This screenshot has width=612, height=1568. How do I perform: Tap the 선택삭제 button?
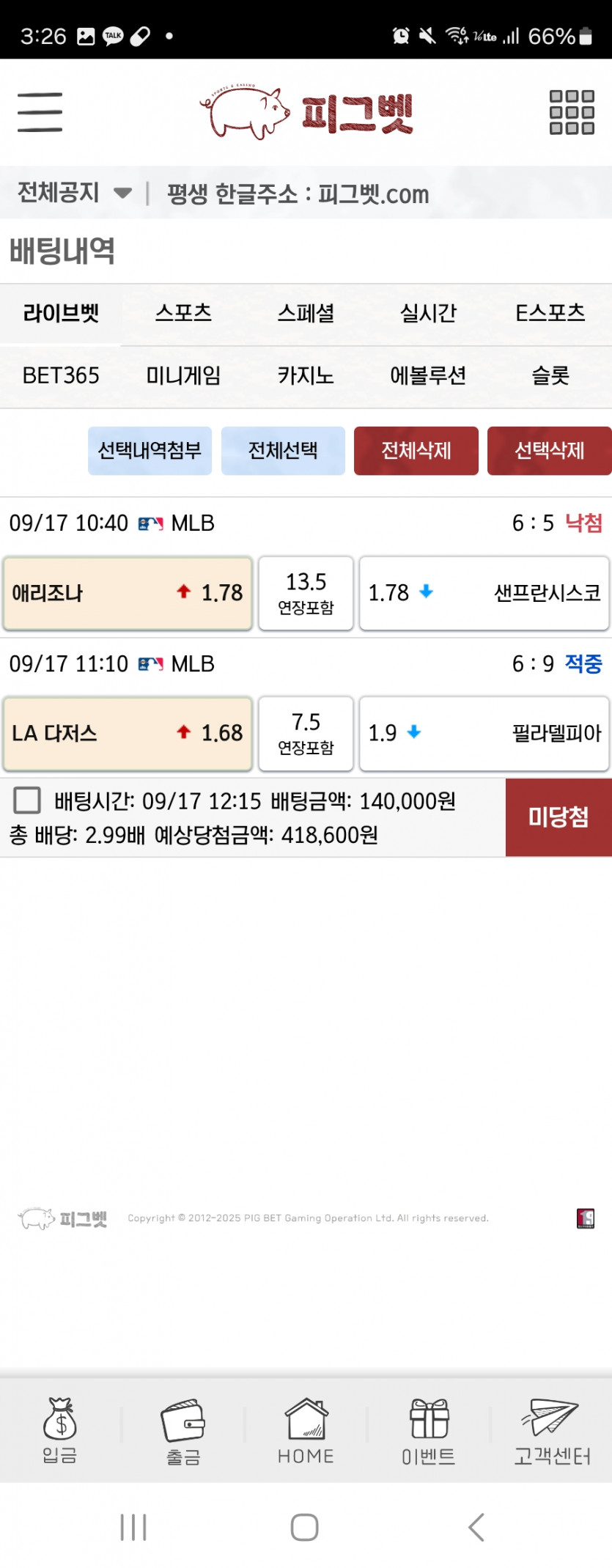point(550,451)
